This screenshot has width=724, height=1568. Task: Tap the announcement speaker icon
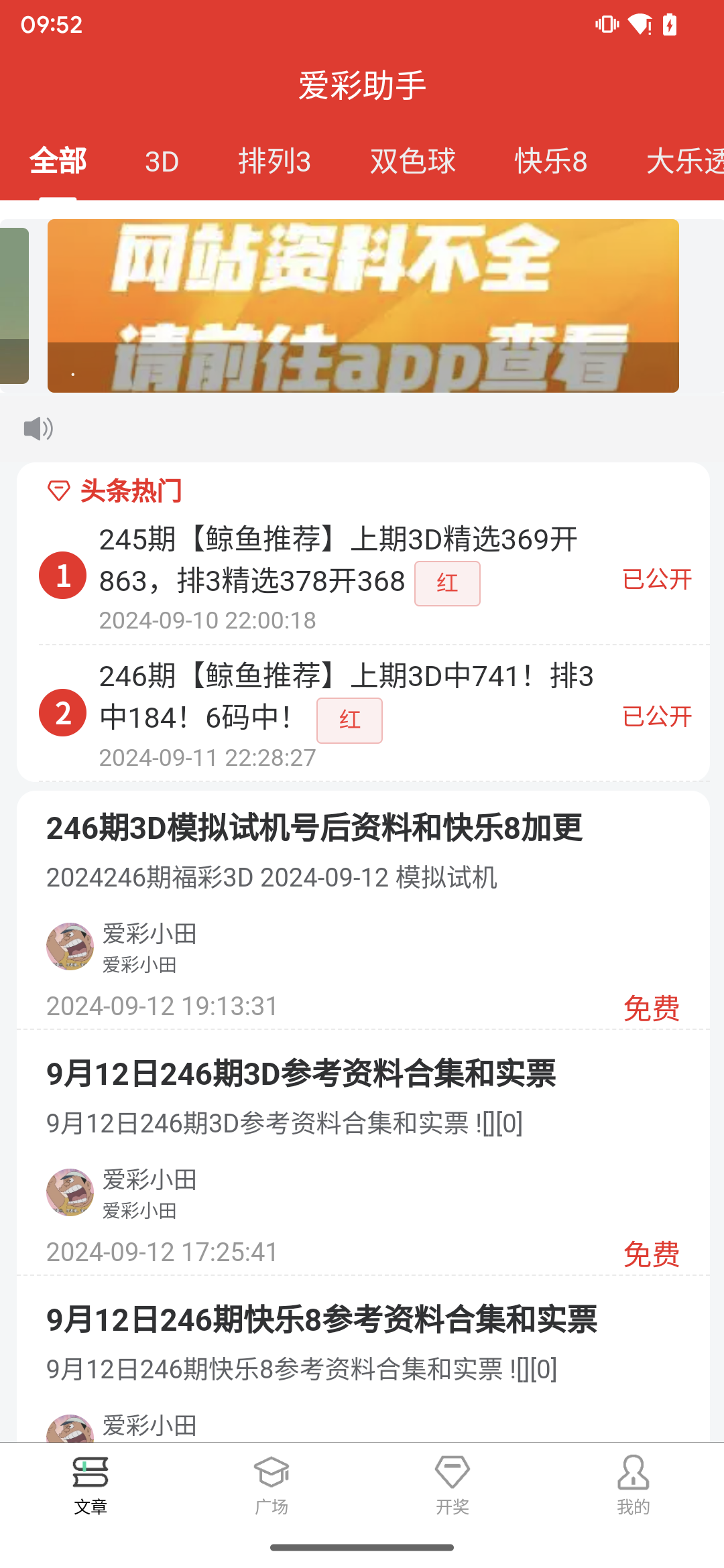pos(38,428)
